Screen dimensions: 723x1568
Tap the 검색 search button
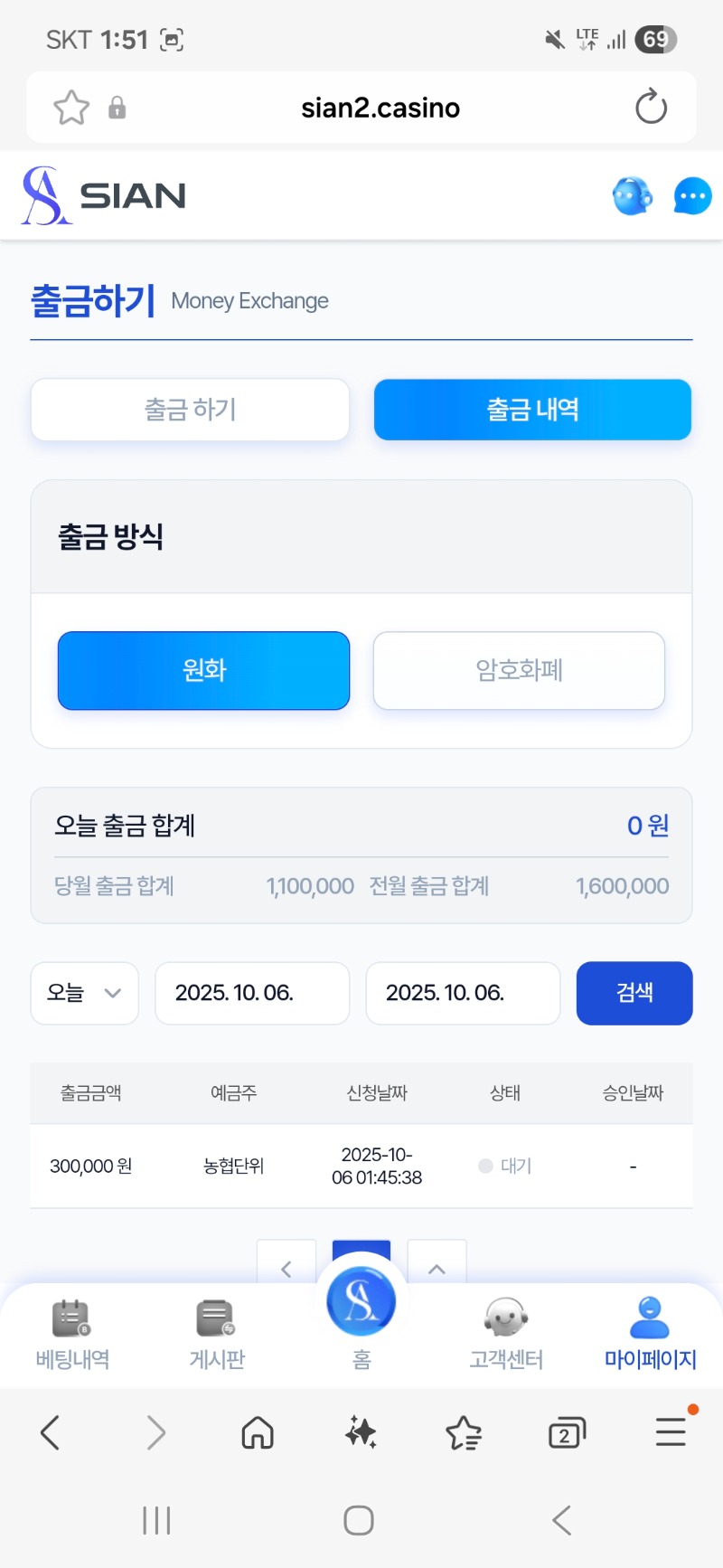click(x=634, y=993)
